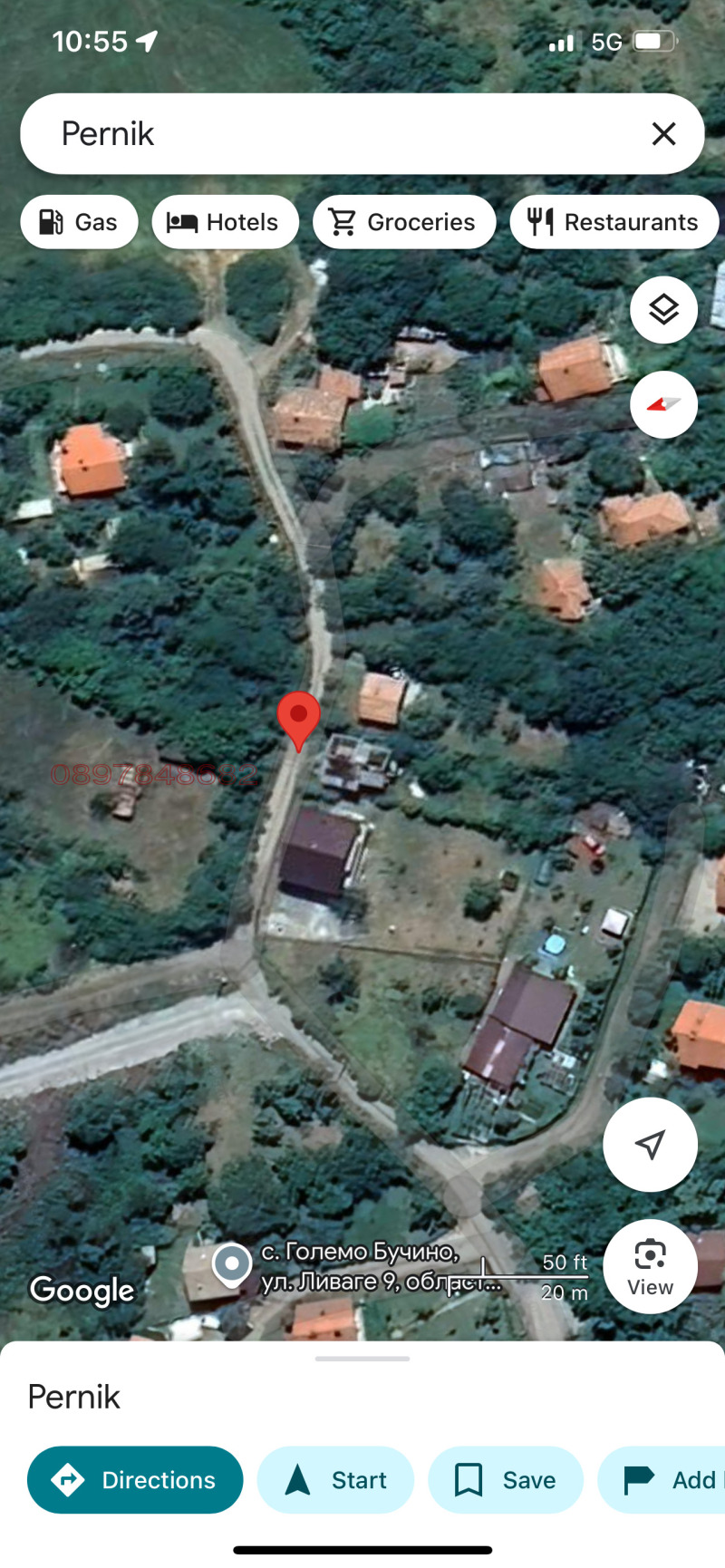Filter map by Gas stations
Viewport: 725px width, 1568px height.
pyautogui.click(x=79, y=222)
